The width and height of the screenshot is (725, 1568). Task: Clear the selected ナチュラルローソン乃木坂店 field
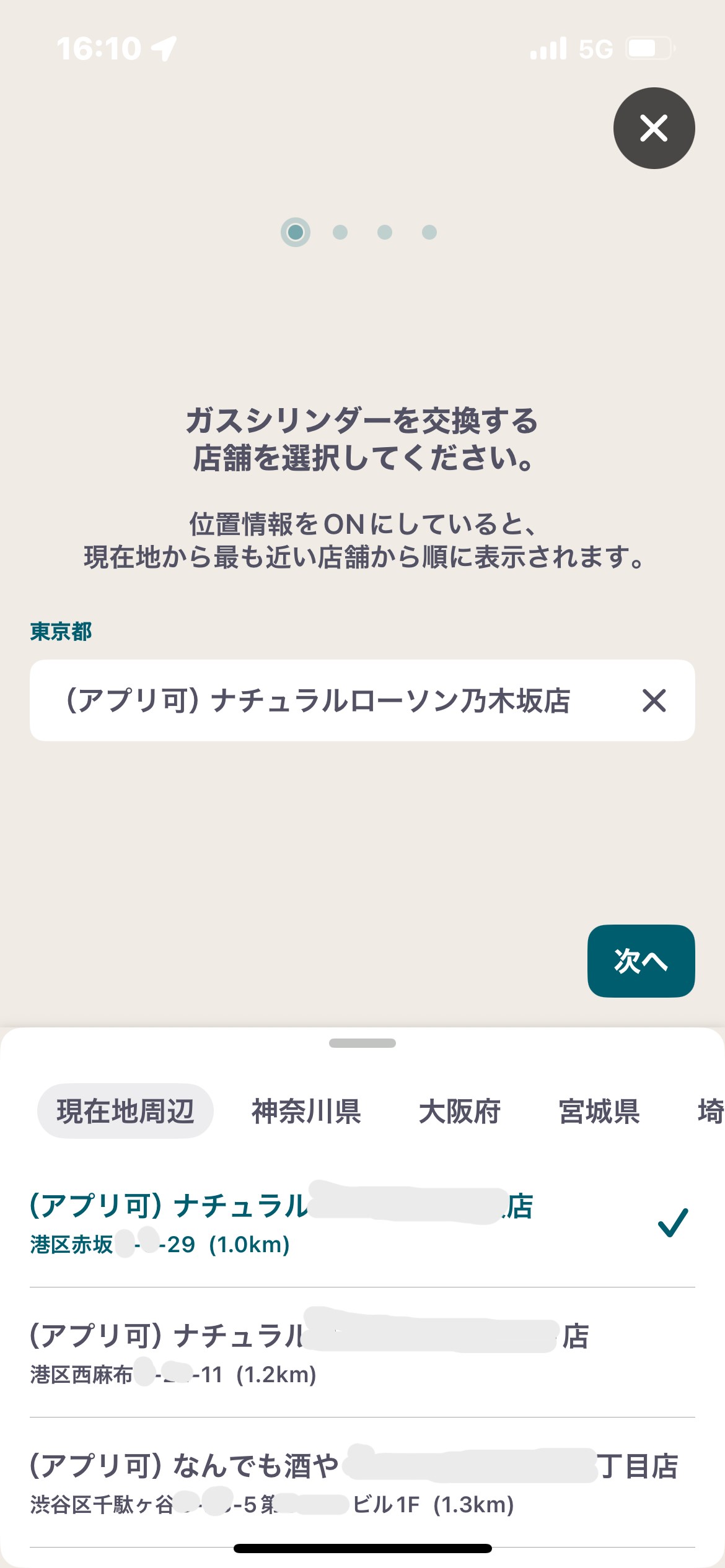(654, 700)
